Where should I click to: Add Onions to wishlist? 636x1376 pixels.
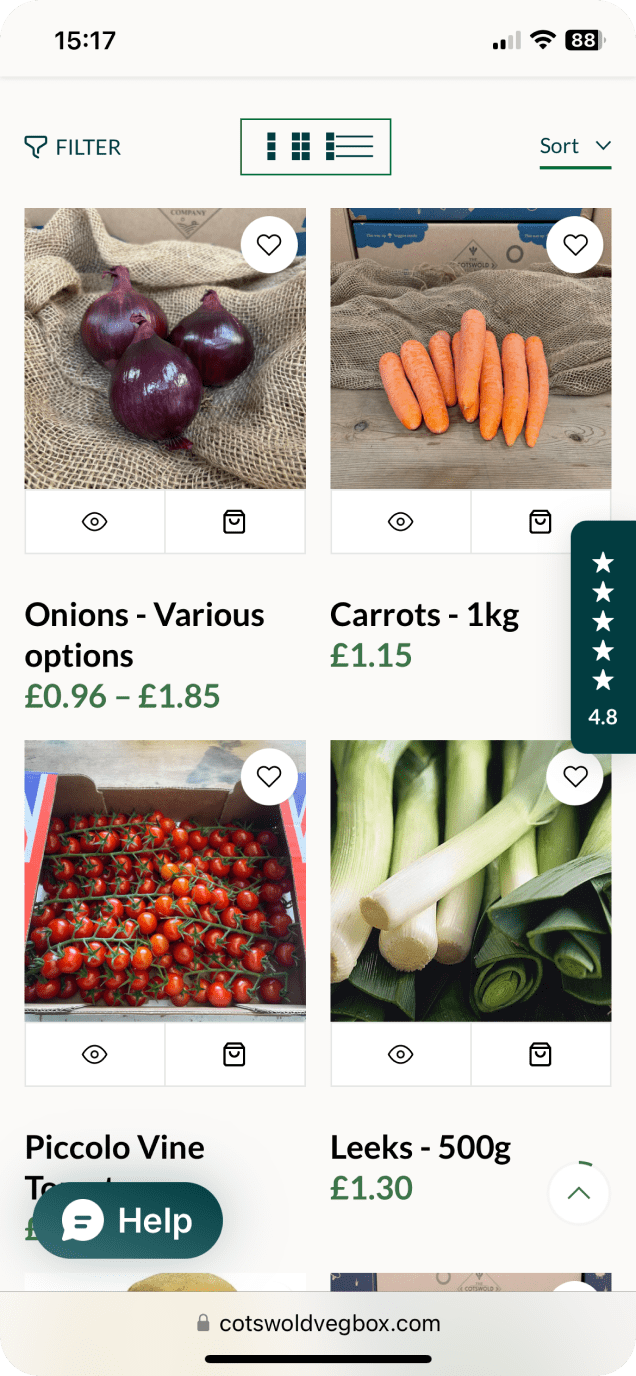(269, 245)
